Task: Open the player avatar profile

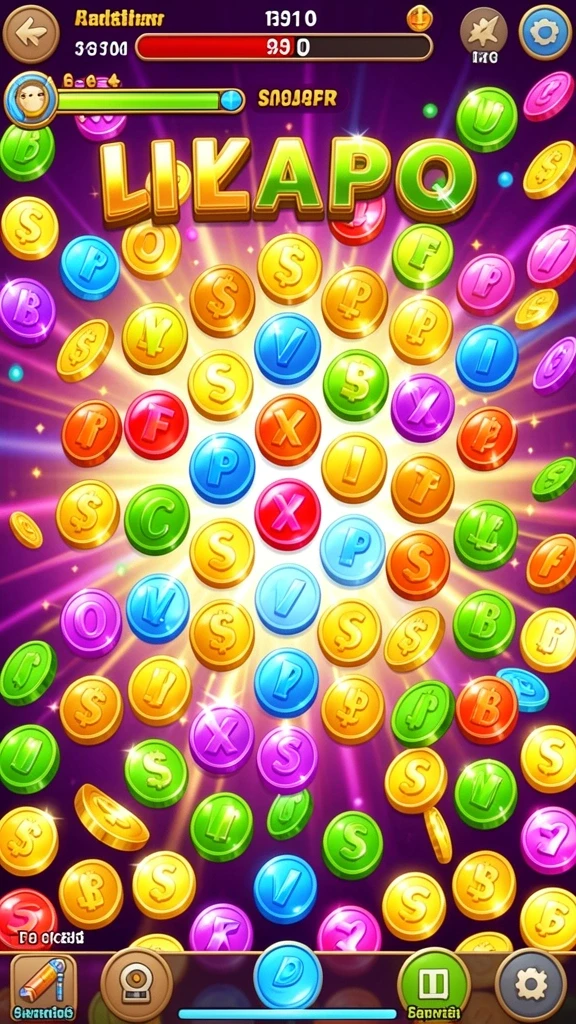Action: pyautogui.click(x=30, y=100)
